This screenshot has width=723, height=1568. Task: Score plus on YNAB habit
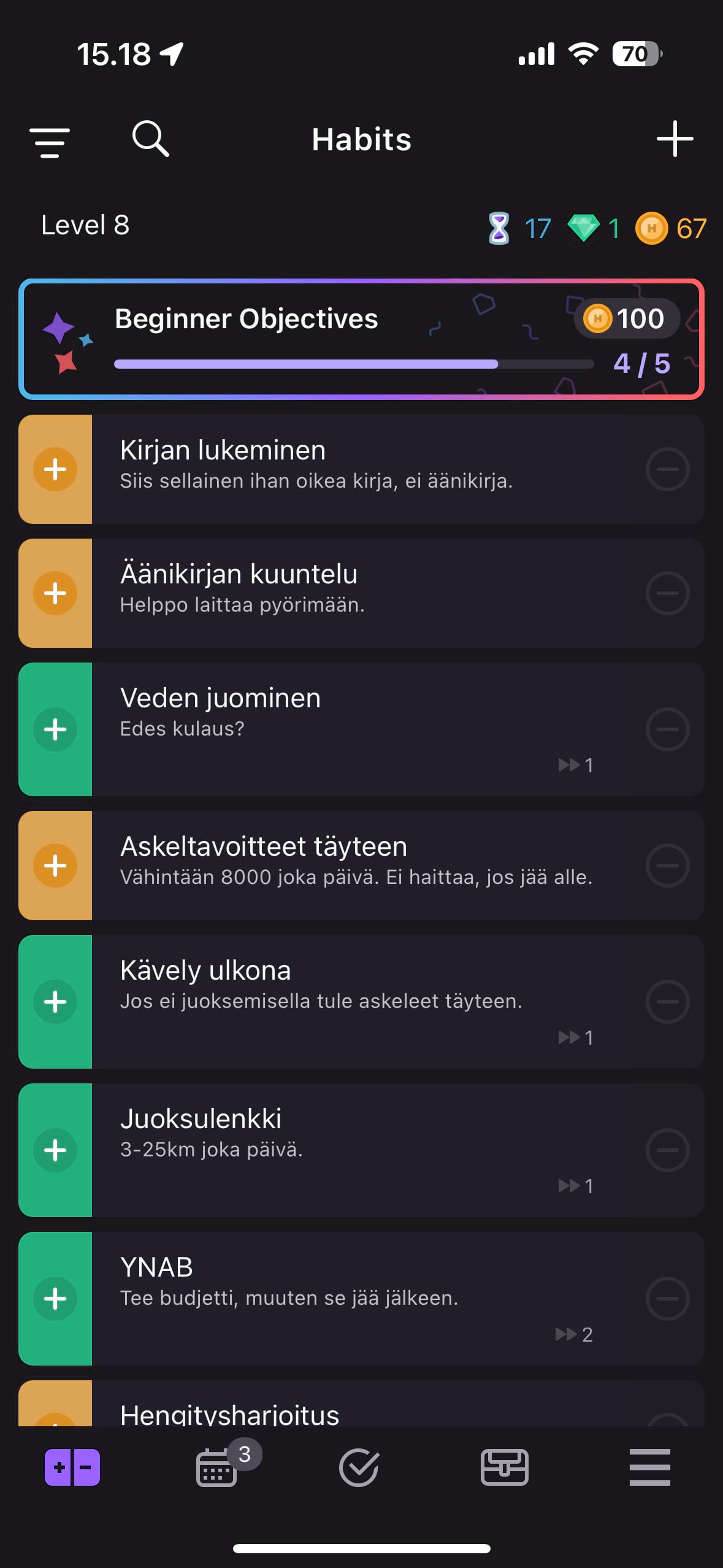tap(55, 1299)
